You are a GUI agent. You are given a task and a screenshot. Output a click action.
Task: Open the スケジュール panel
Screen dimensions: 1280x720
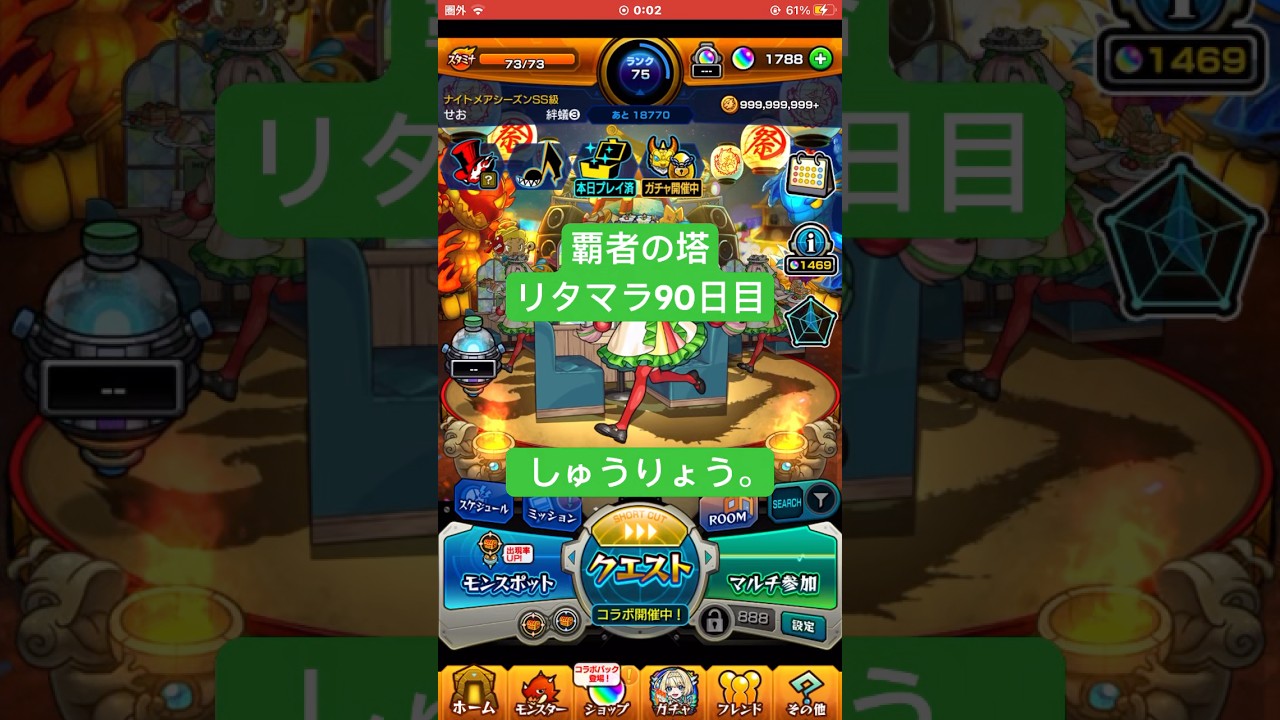[x=484, y=506]
